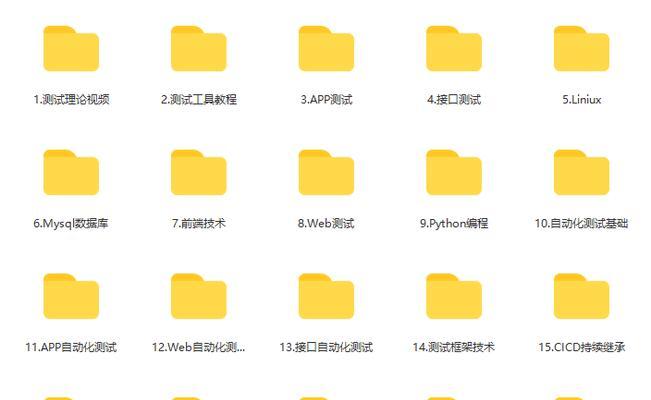The image size is (651, 400).
Task: Select the 3.APP测试 folder
Action: tap(326, 49)
